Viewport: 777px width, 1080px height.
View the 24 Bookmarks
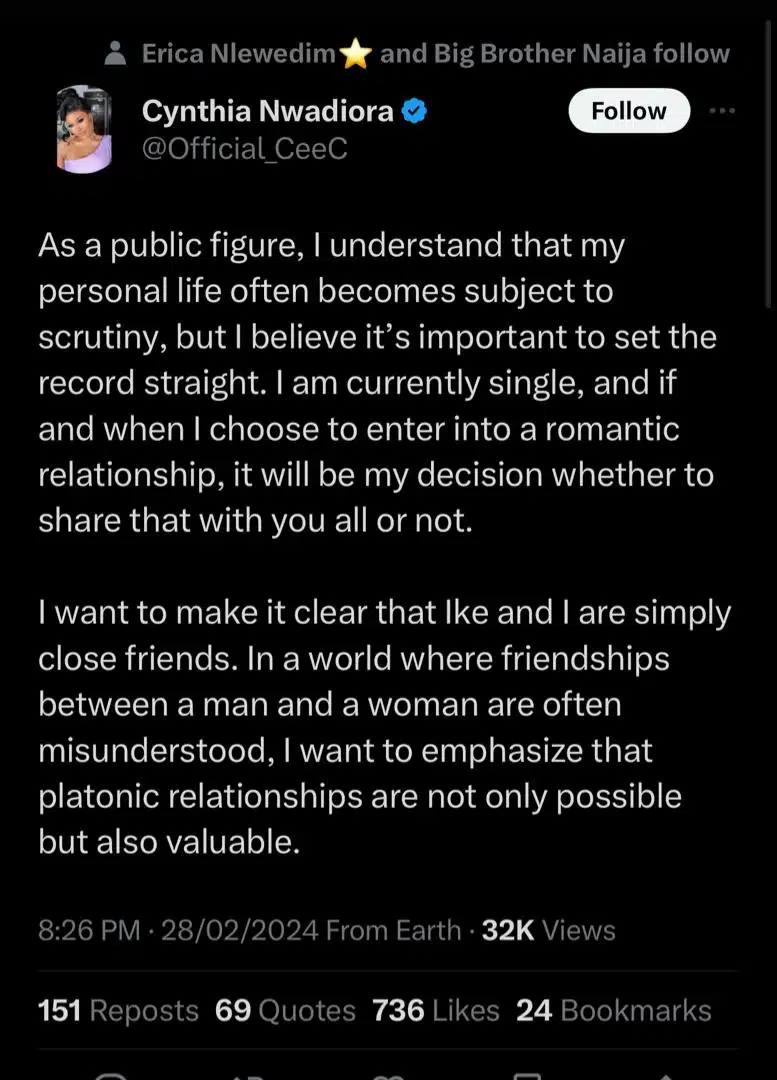(613, 1010)
